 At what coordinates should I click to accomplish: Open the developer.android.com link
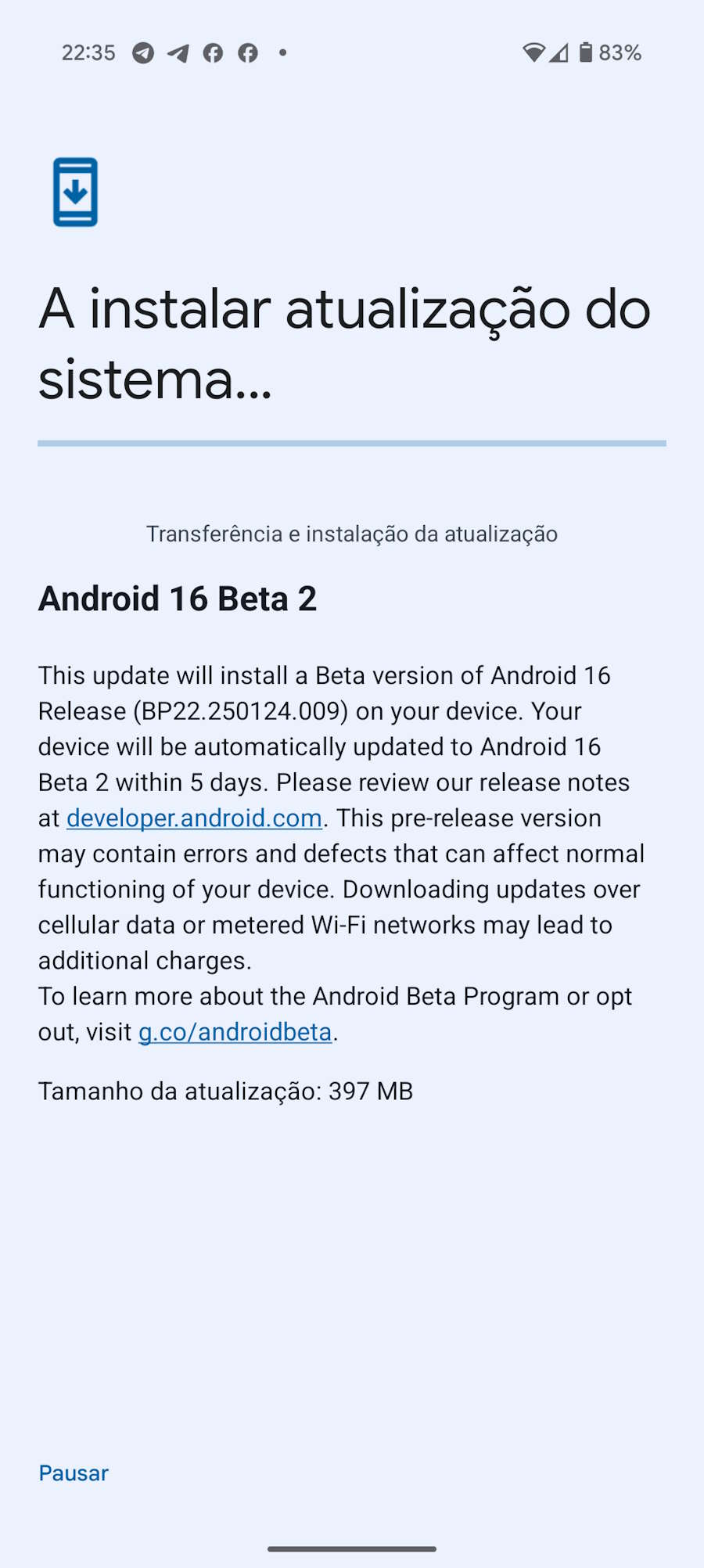tap(194, 818)
